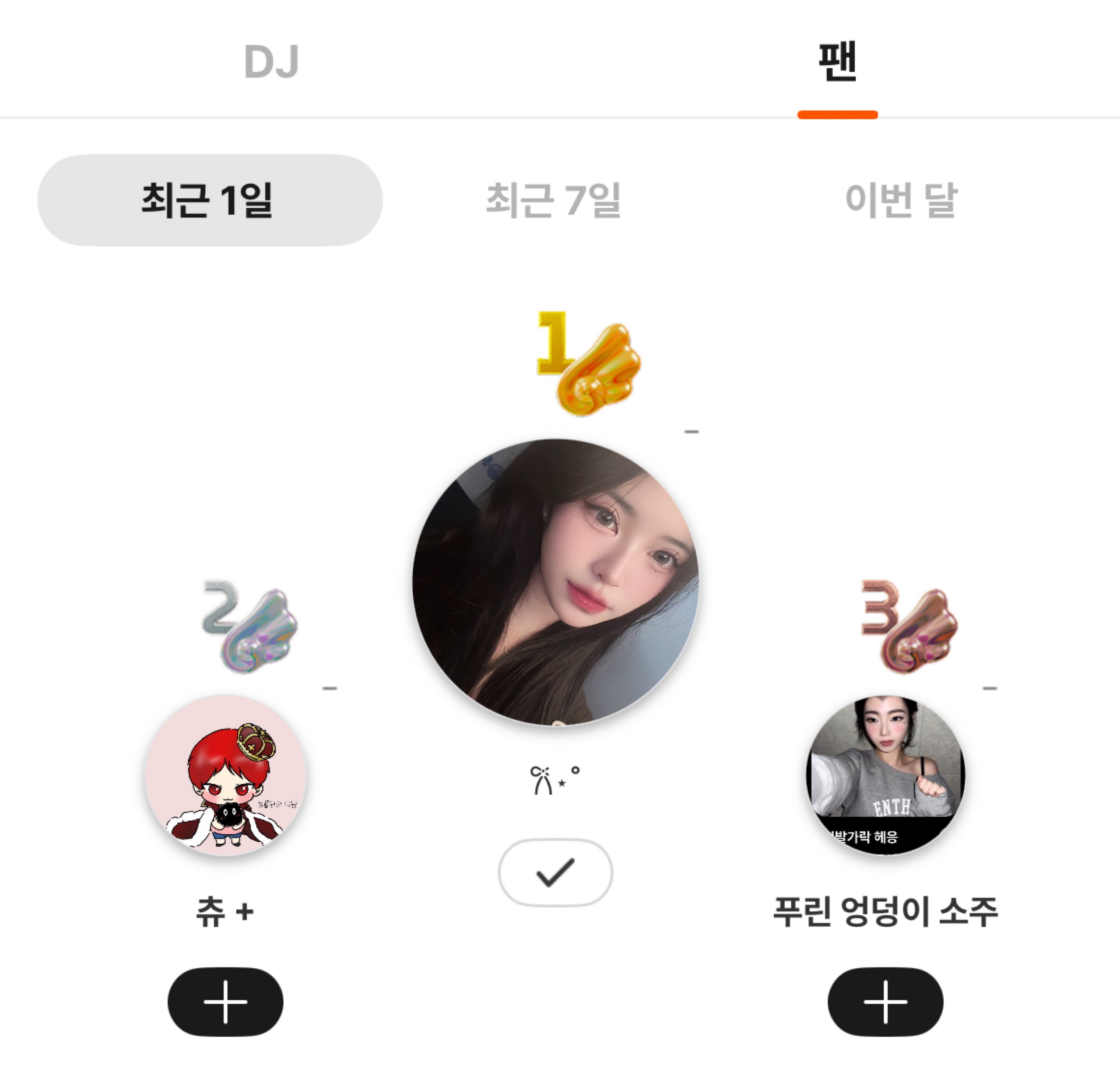1120x1065 pixels.
Task: Open the first-place fan's profile picture
Action: point(555,582)
